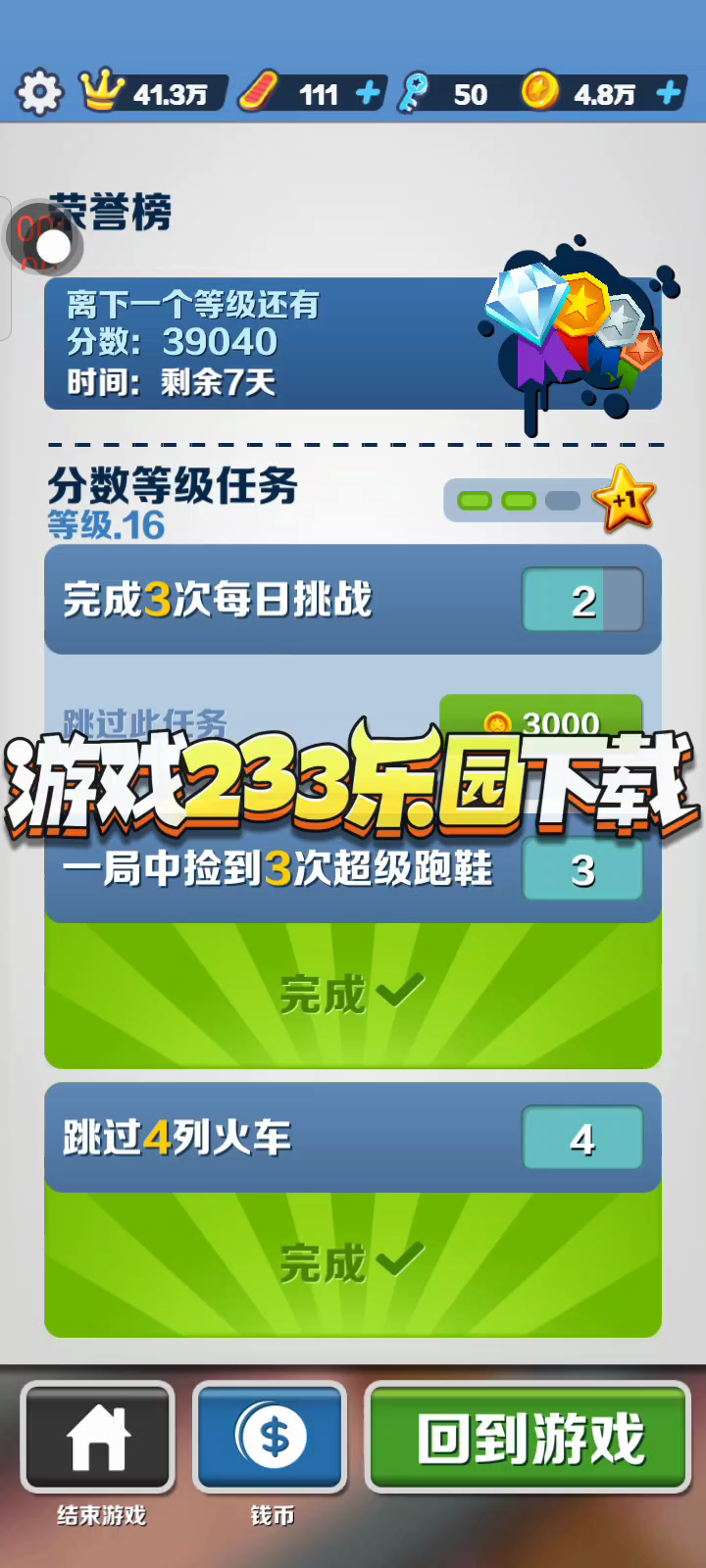Add more hoverboards with plus button
Screen dimensions: 706x1568
(x=368, y=94)
